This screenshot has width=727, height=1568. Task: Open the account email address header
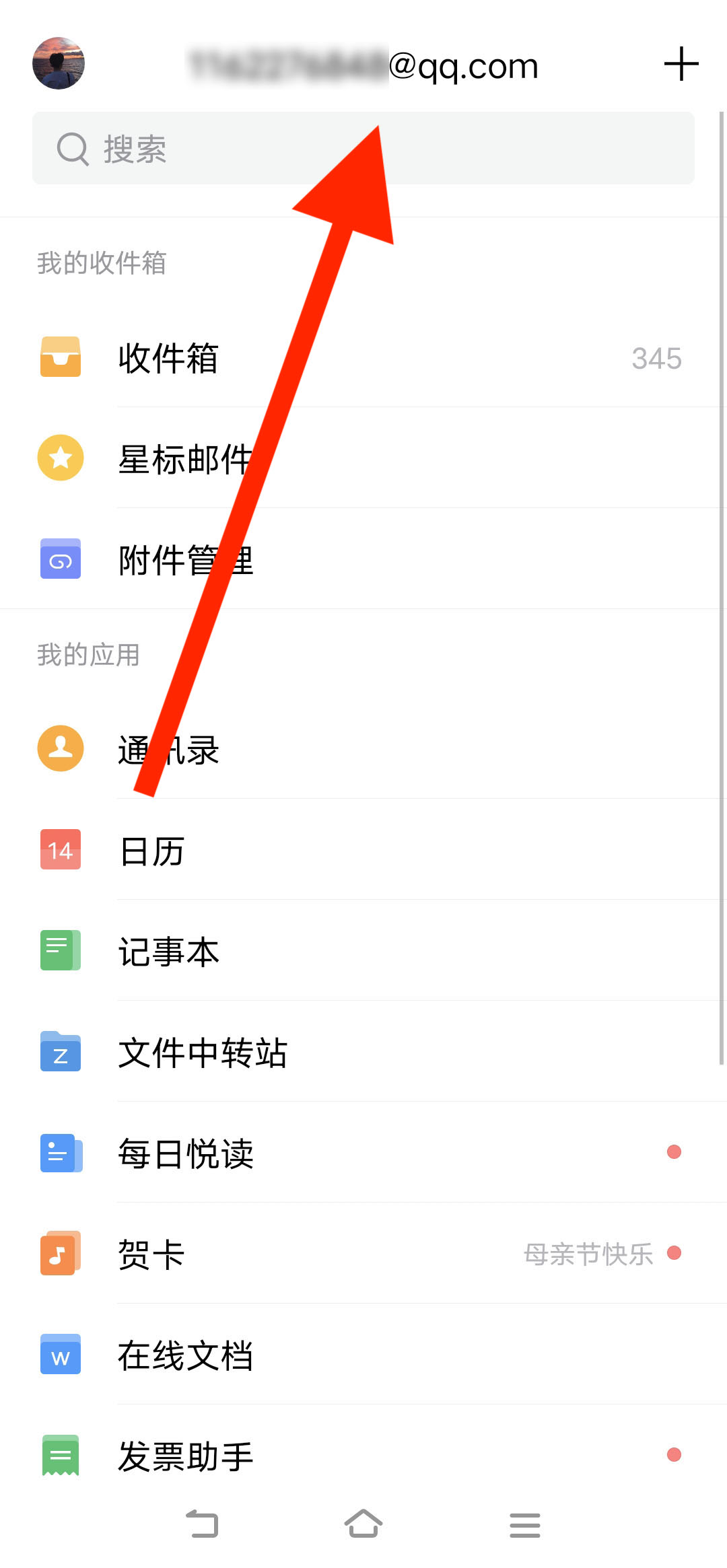tap(363, 65)
